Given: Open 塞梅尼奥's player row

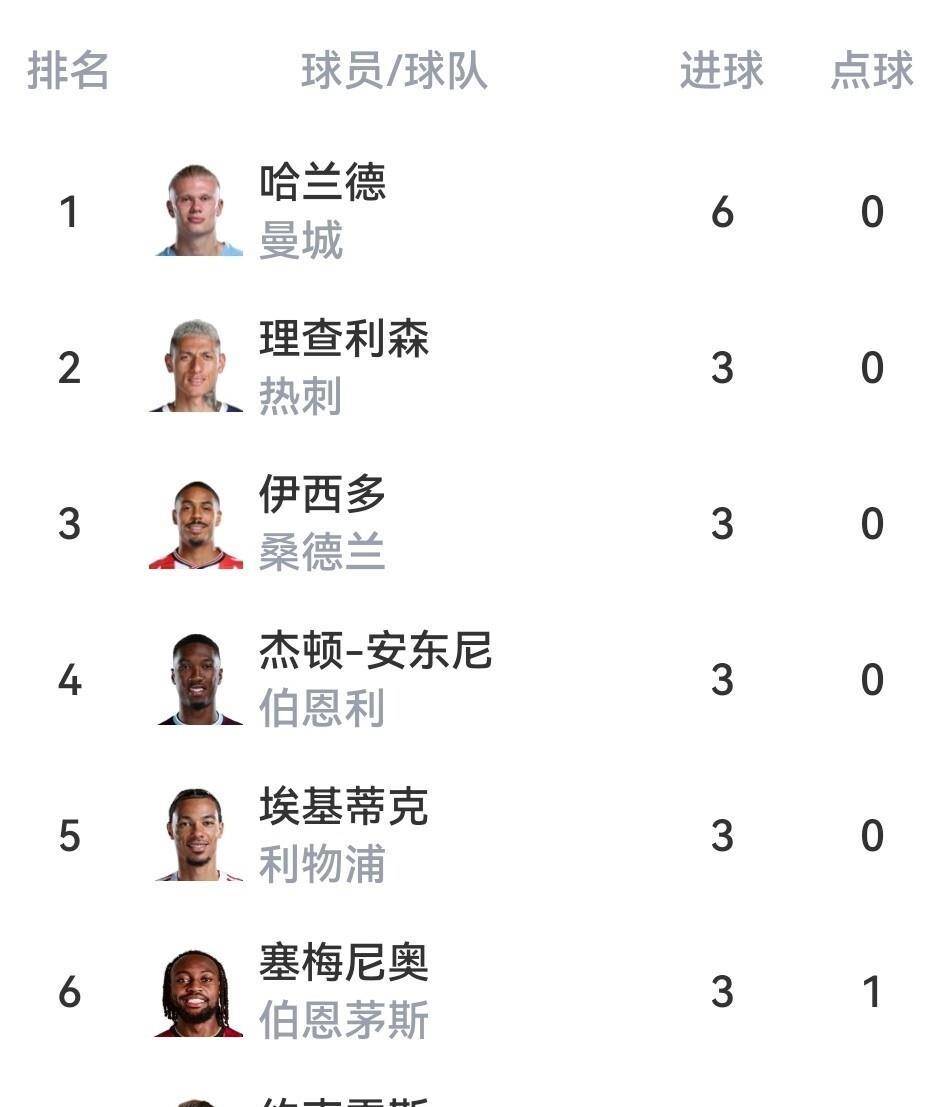Looking at the screenshot, I should (x=343, y=965).
